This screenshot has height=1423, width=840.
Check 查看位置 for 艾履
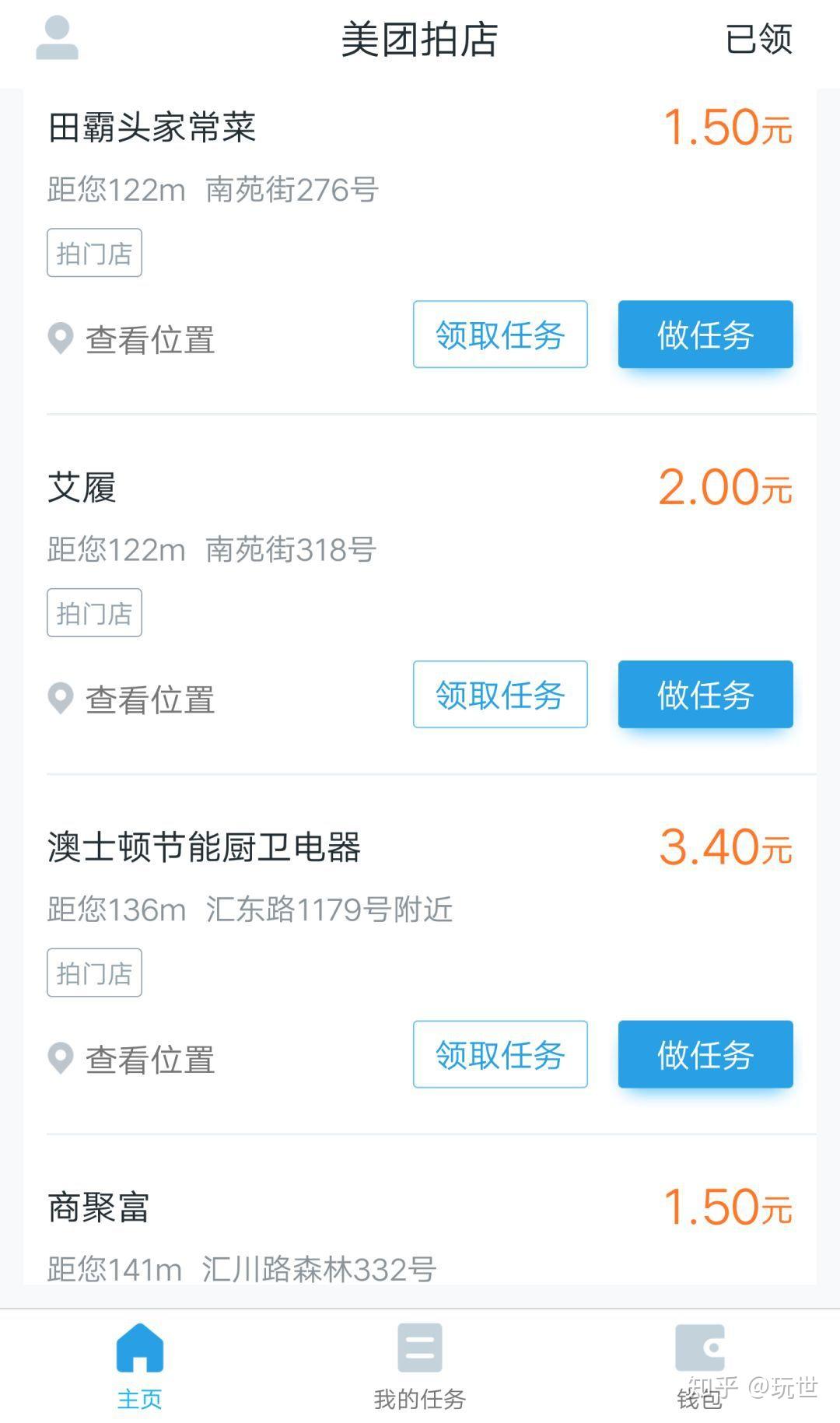[132, 699]
